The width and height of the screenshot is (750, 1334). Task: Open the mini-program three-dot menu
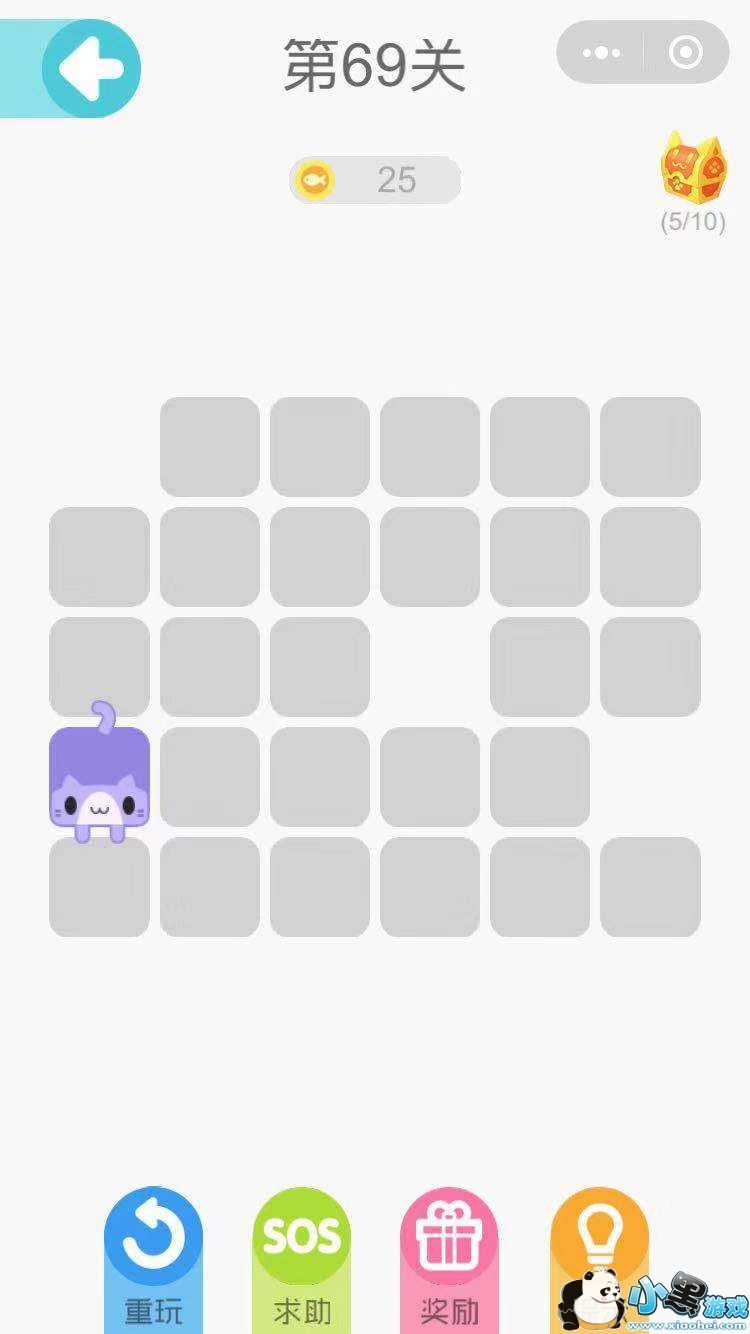(600, 52)
